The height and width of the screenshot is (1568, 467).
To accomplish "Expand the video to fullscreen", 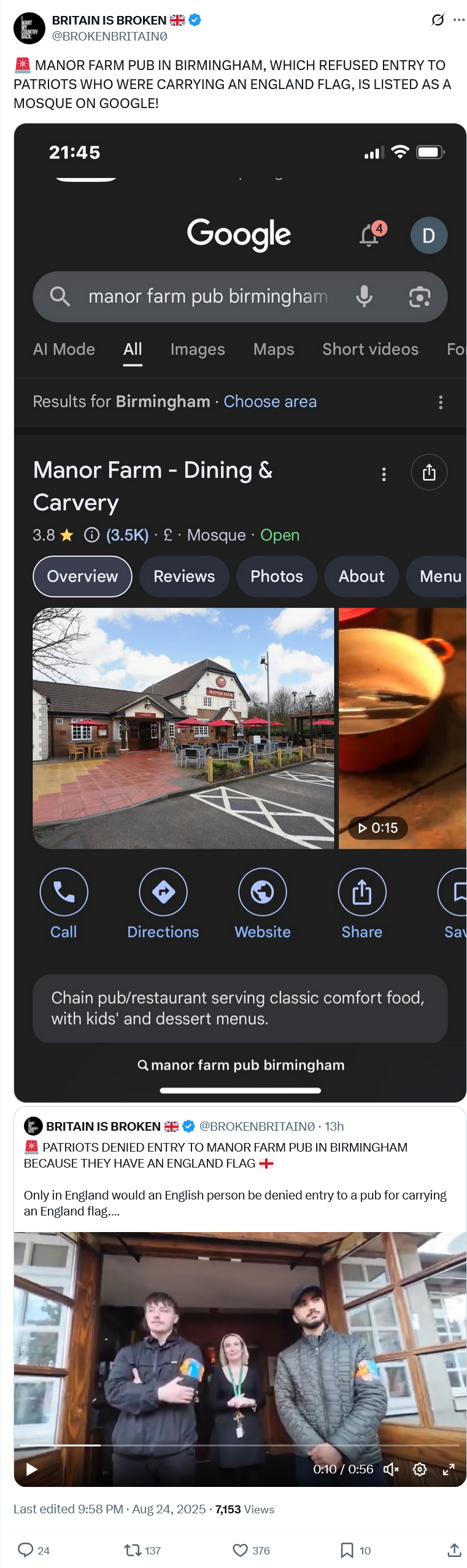I will (449, 1469).
